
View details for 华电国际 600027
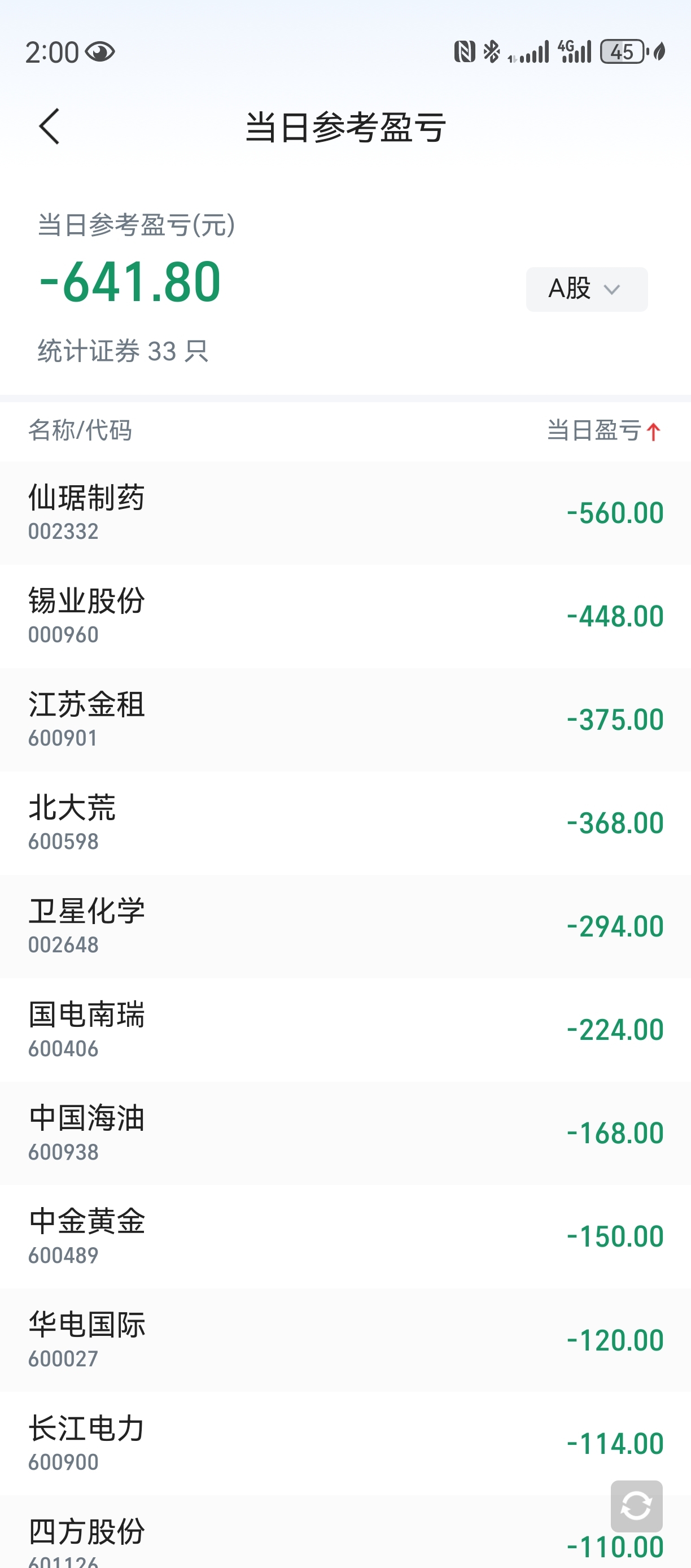345,1340
